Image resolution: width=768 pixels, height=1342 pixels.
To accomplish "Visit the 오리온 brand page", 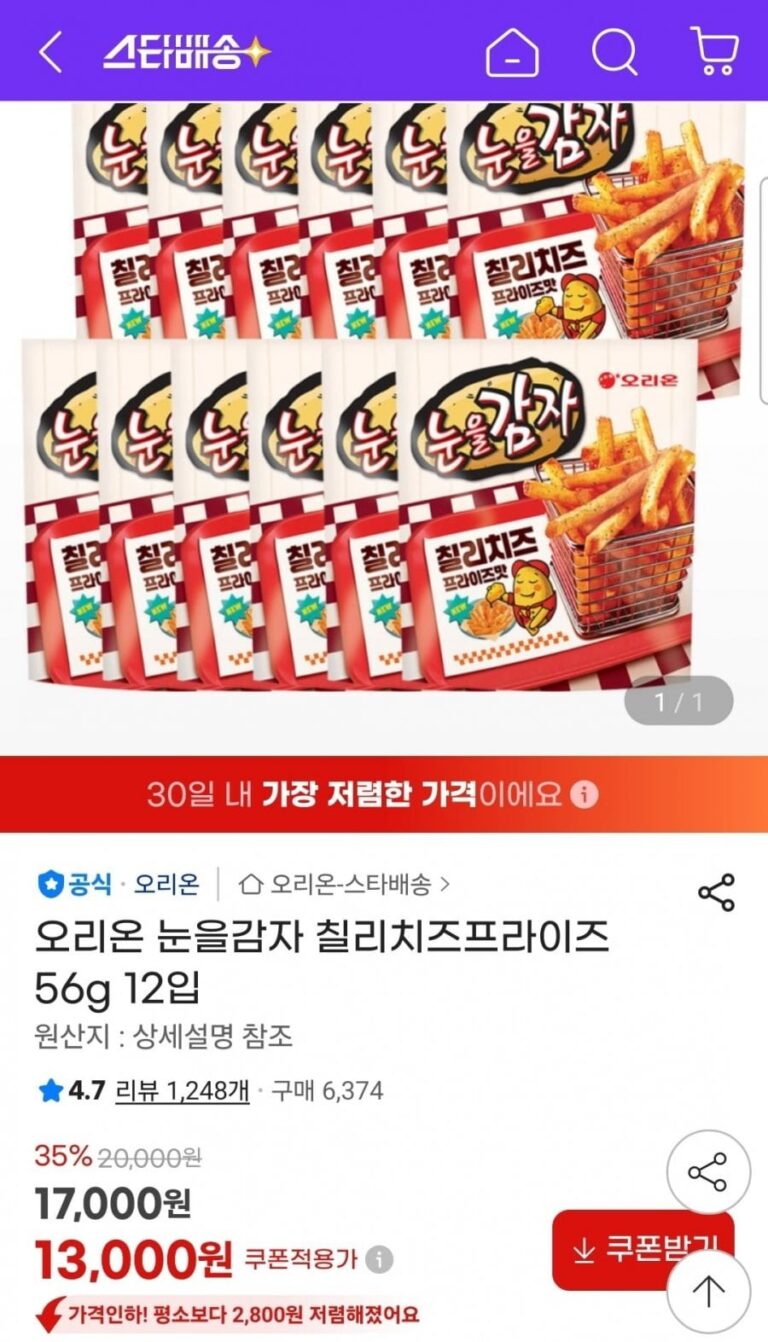I will [166, 884].
